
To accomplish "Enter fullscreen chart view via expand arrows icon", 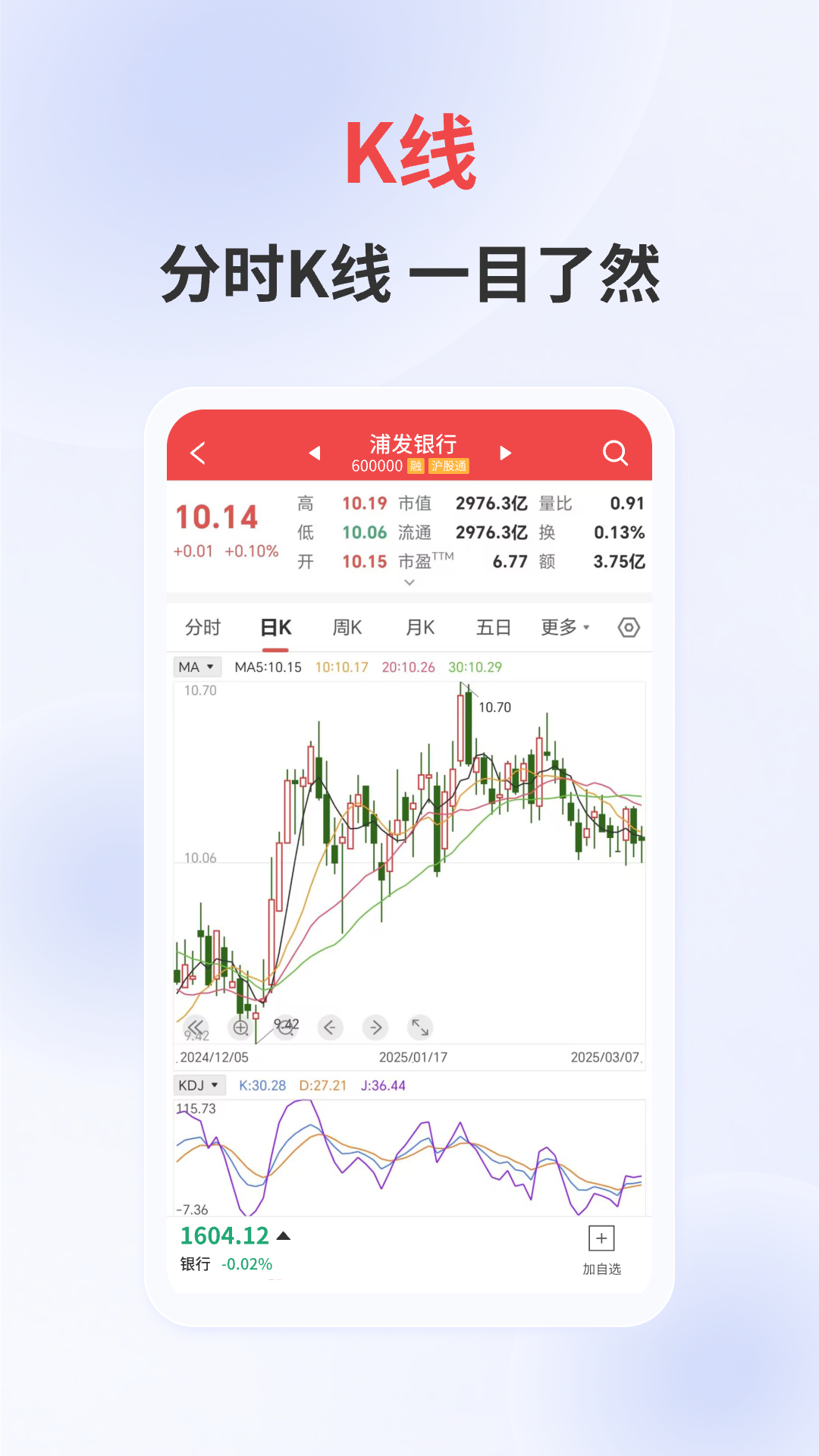I will [x=421, y=1028].
